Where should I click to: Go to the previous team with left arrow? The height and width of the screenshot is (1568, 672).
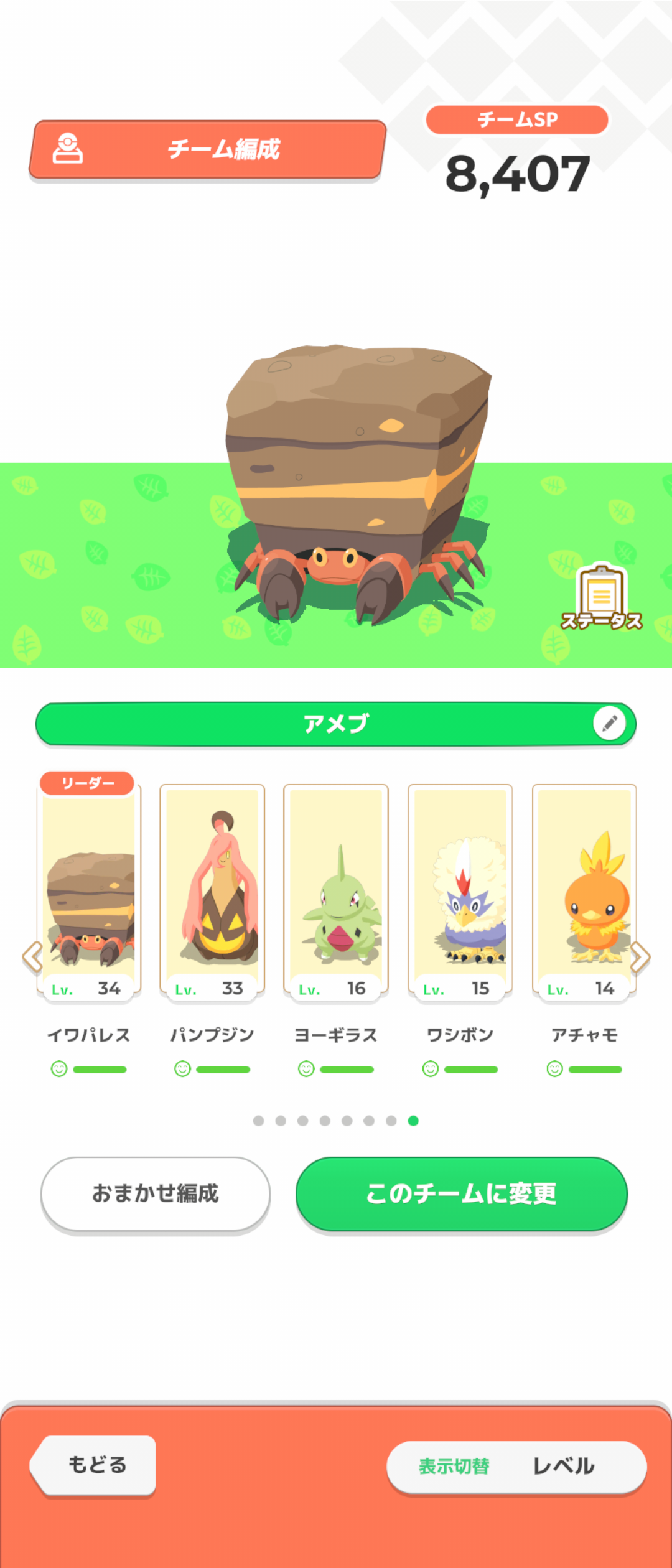(x=32, y=957)
